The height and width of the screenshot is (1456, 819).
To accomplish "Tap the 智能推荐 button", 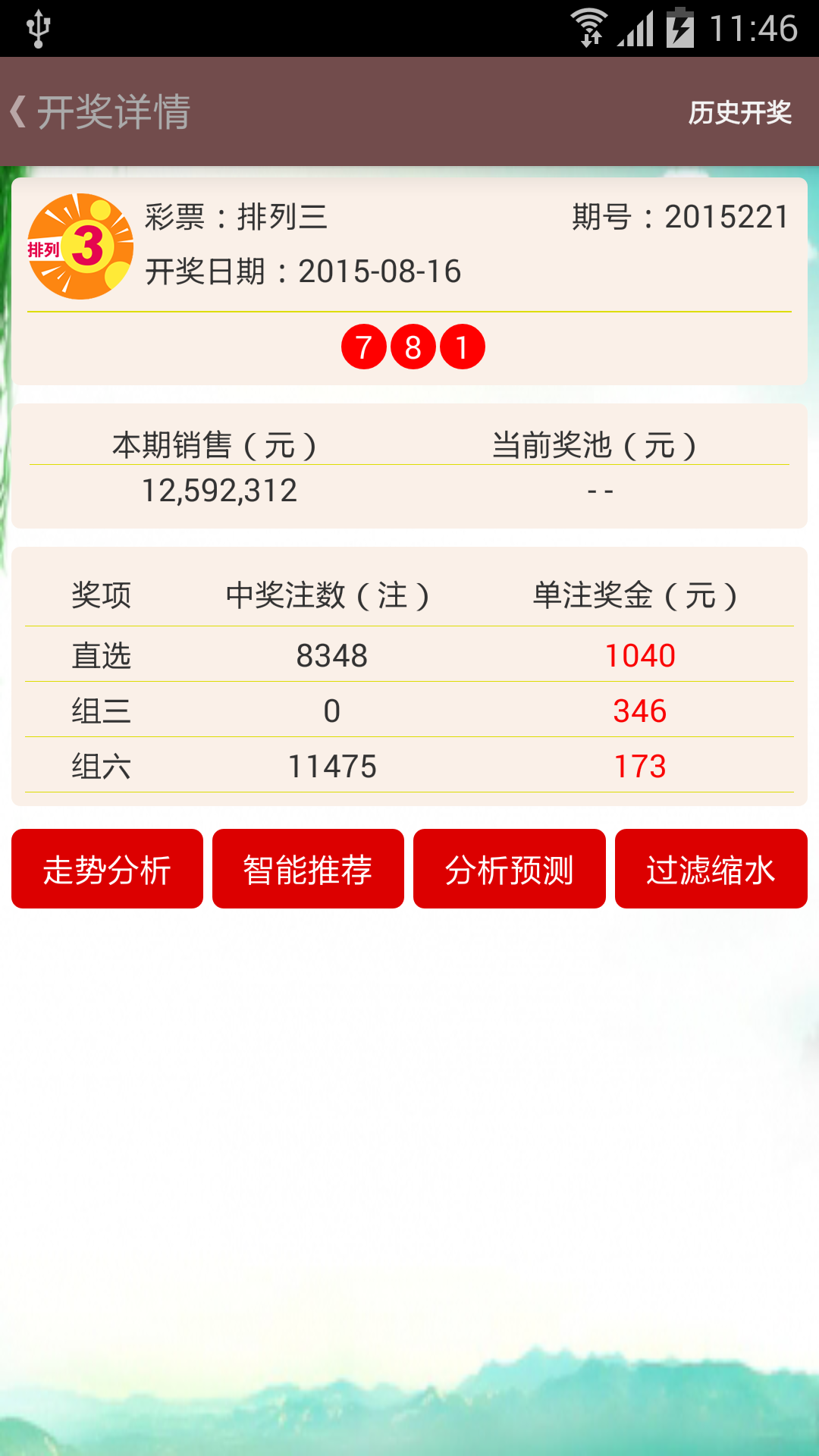I will pos(308,869).
